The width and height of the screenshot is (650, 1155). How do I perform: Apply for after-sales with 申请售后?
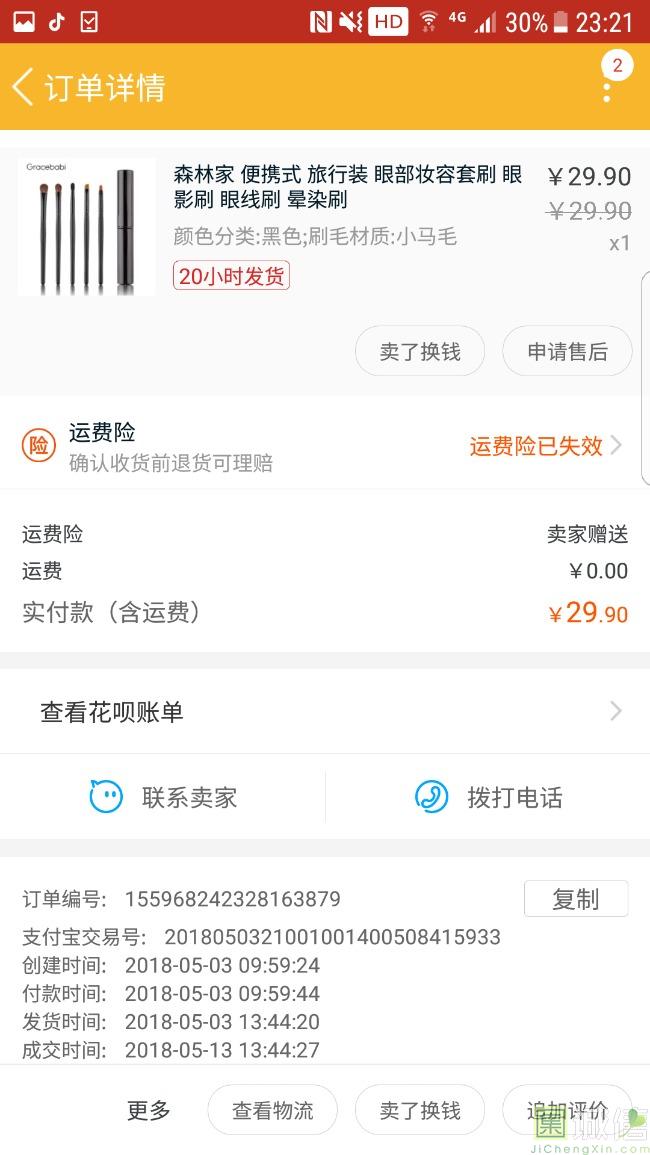click(567, 352)
